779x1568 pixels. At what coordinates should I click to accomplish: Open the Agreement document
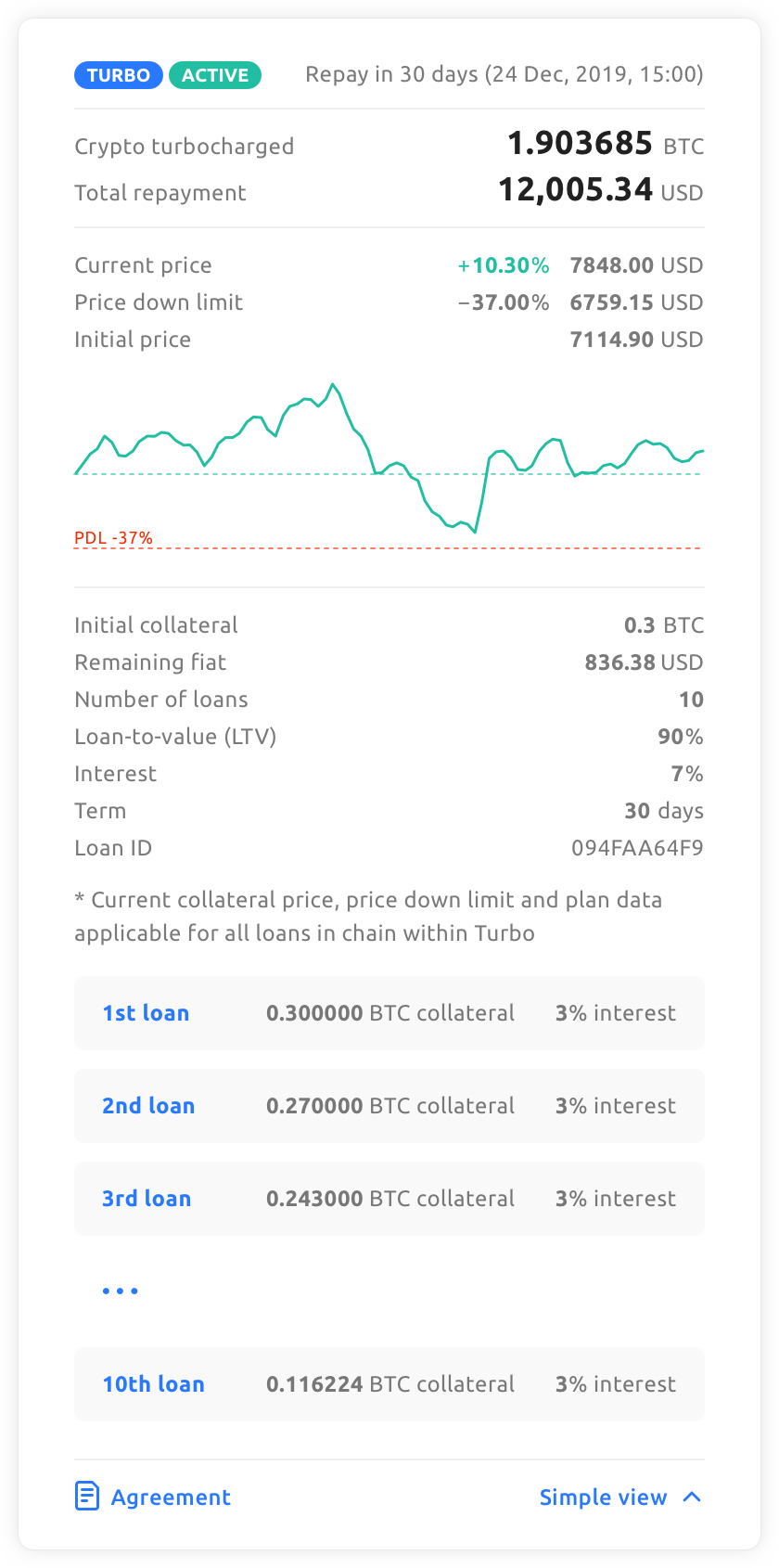[x=171, y=1497]
